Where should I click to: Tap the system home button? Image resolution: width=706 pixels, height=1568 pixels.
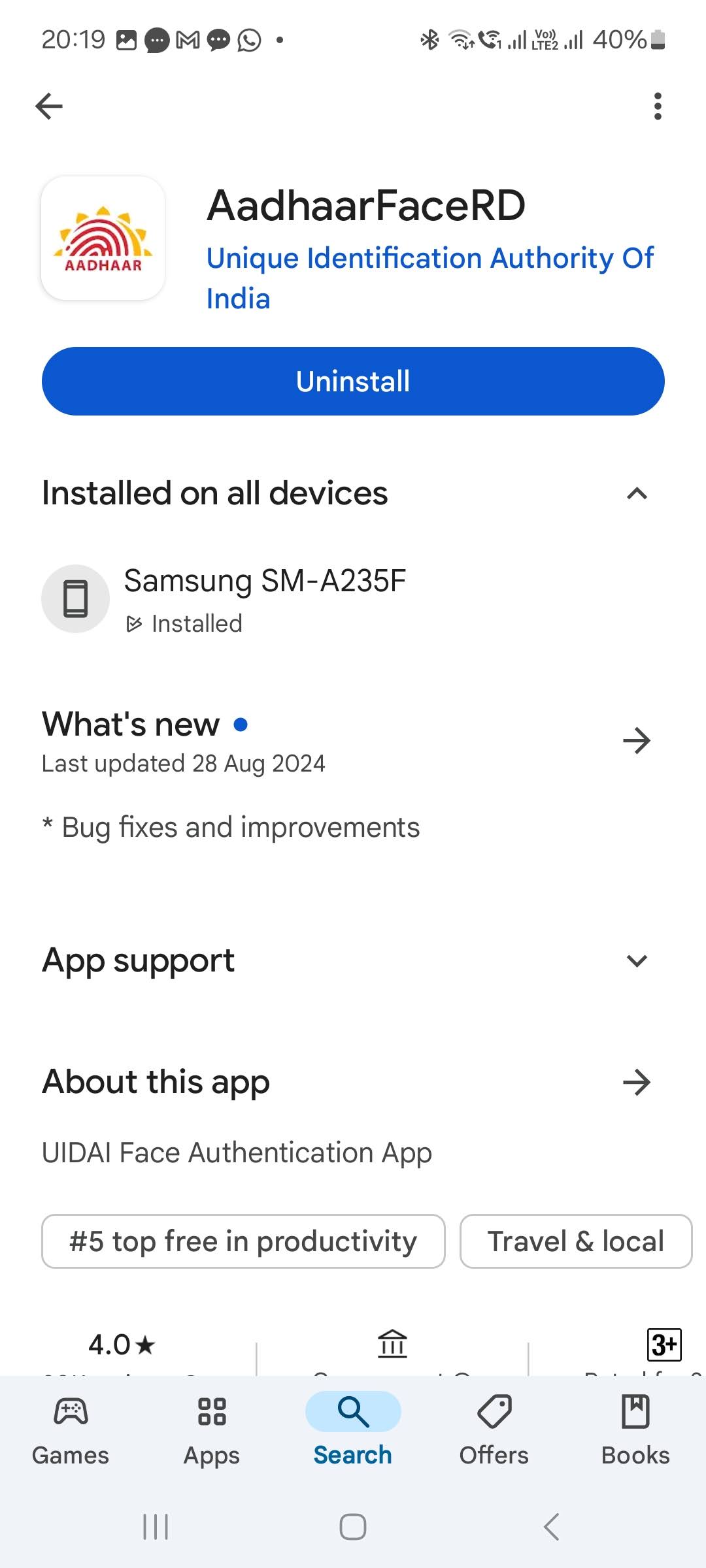coord(353,1527)
